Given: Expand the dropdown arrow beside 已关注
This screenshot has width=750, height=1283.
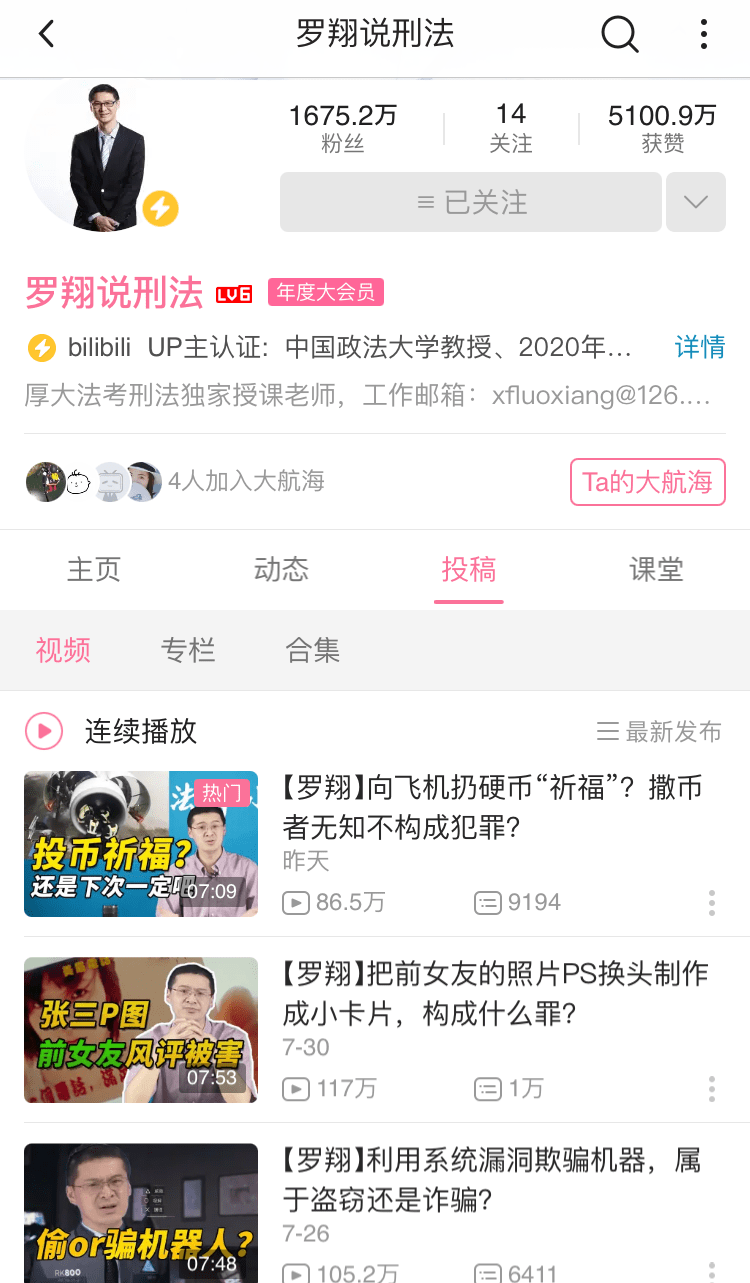Looking at the screenshot, I should pos(695,202).
